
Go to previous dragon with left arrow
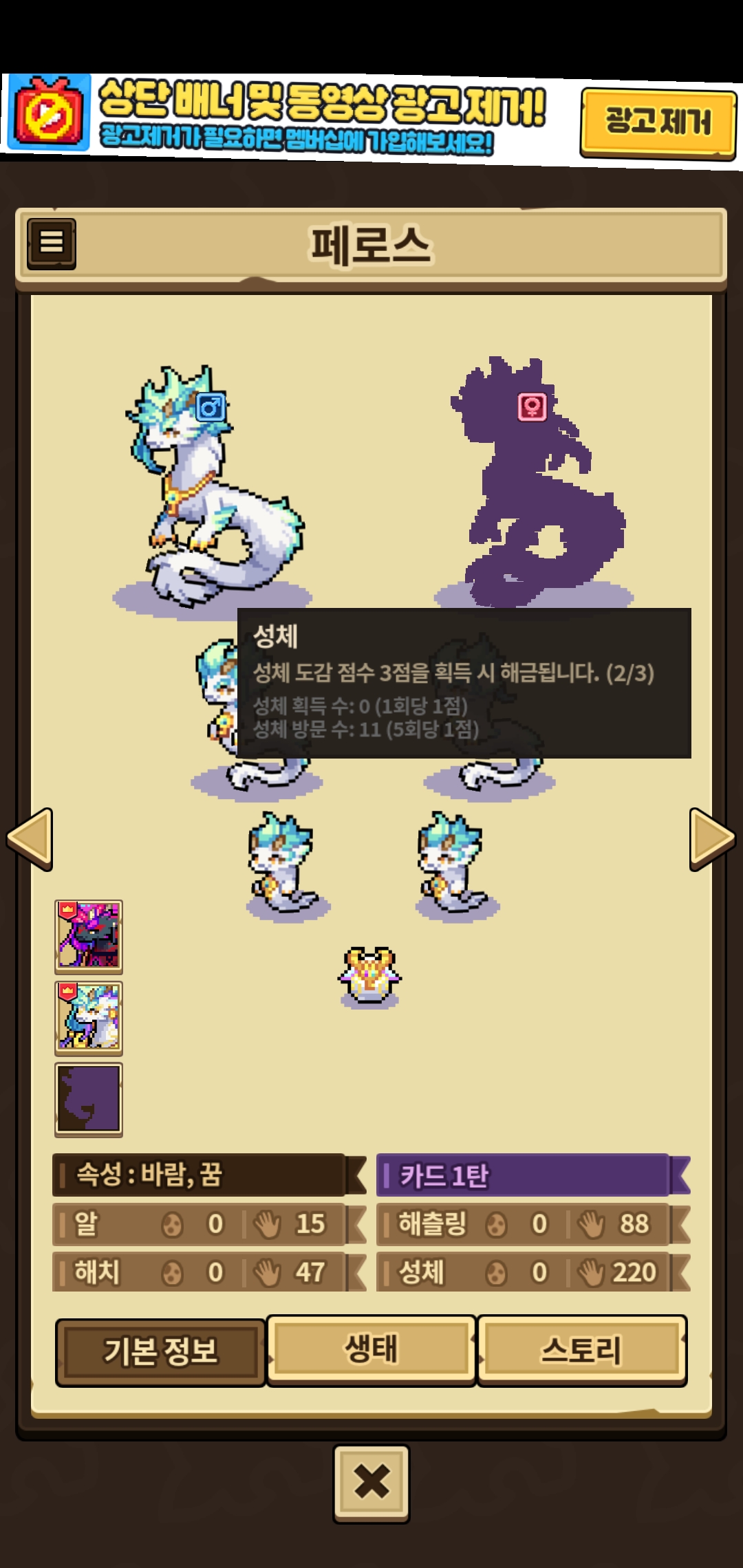pos(30,839)
